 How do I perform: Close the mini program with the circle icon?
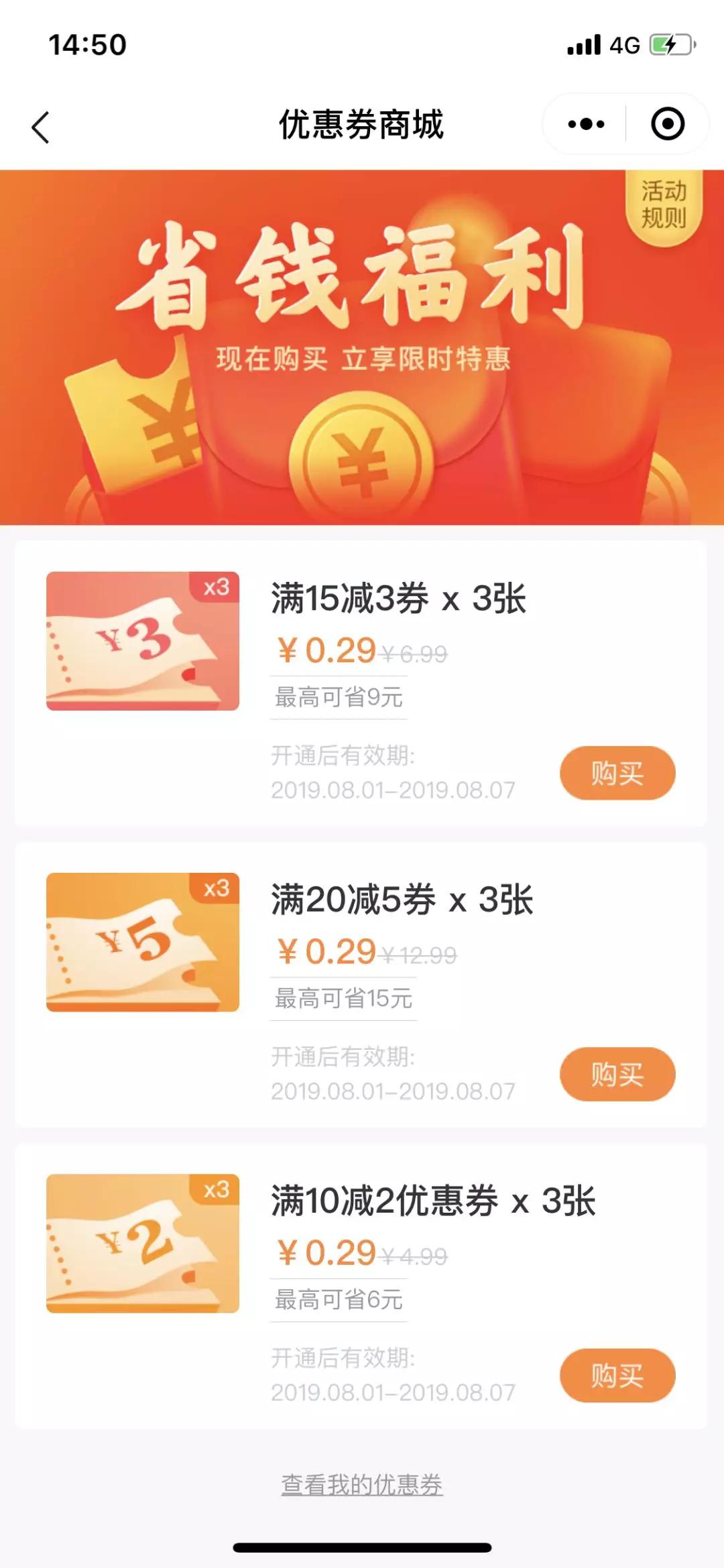pos(667,124)
